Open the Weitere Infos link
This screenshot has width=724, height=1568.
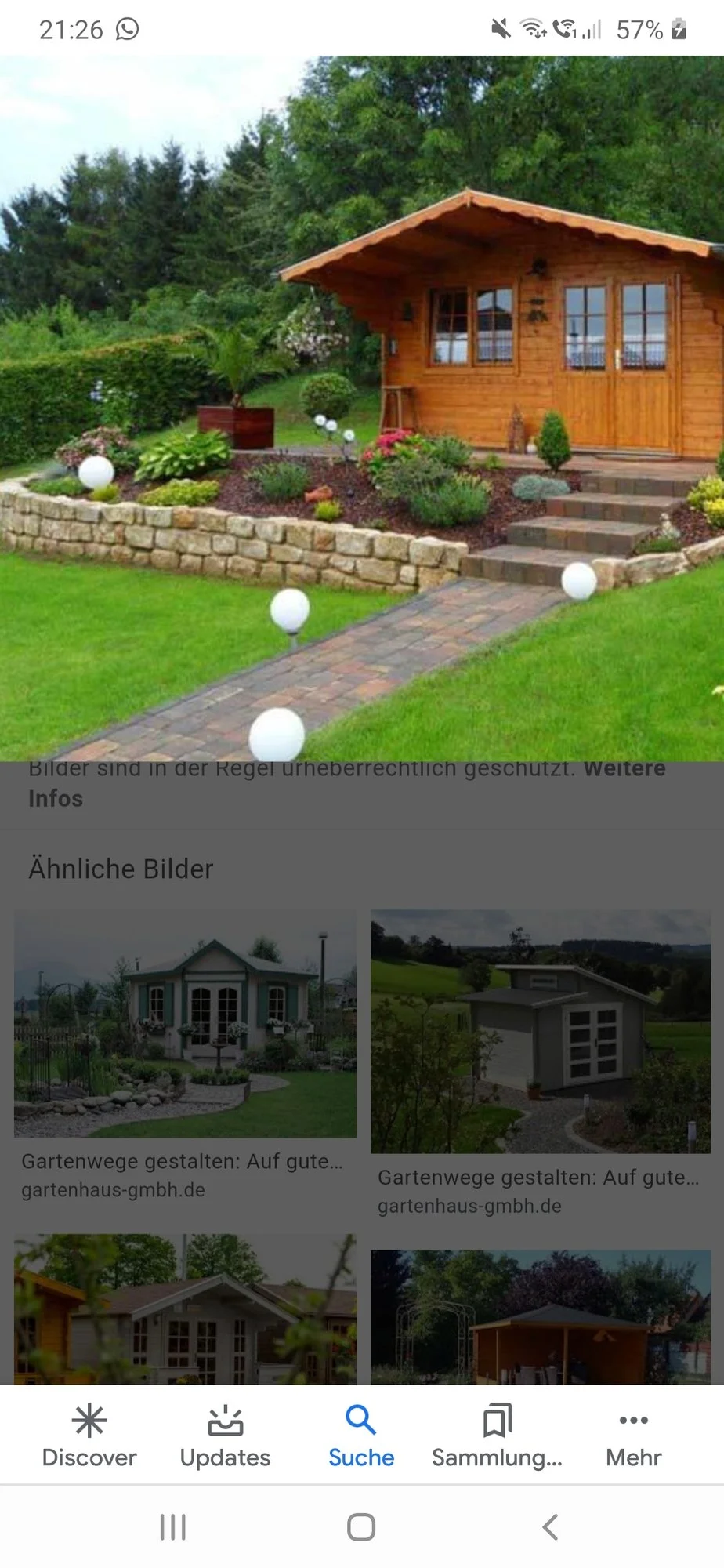(55, 798)
